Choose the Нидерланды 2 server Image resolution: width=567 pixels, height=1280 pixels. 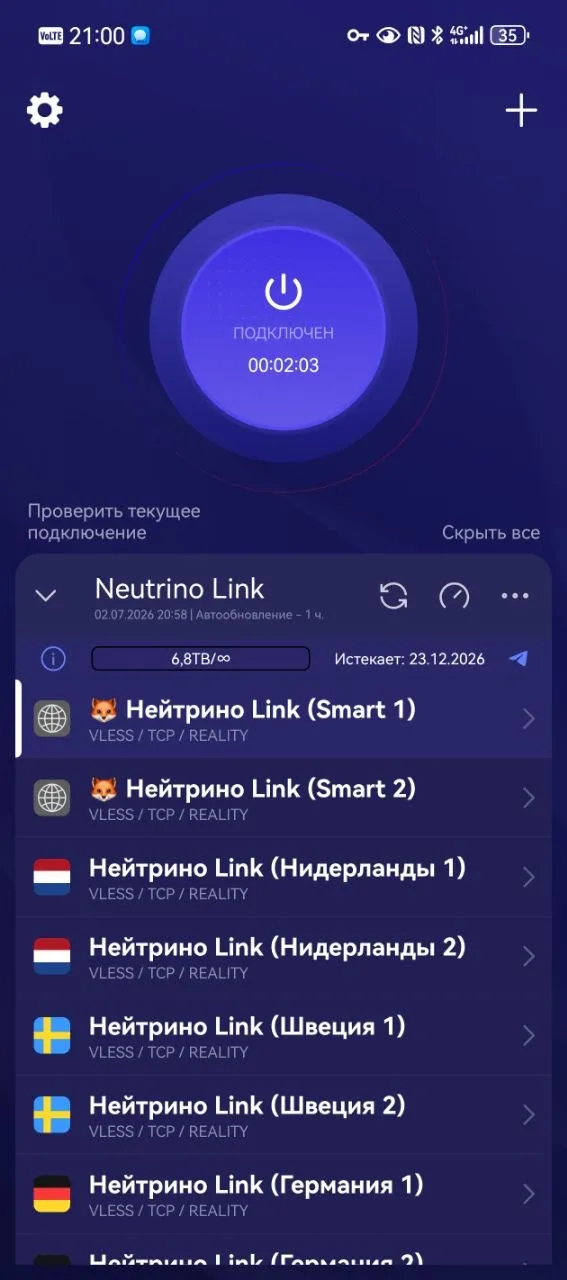point(283,956)
